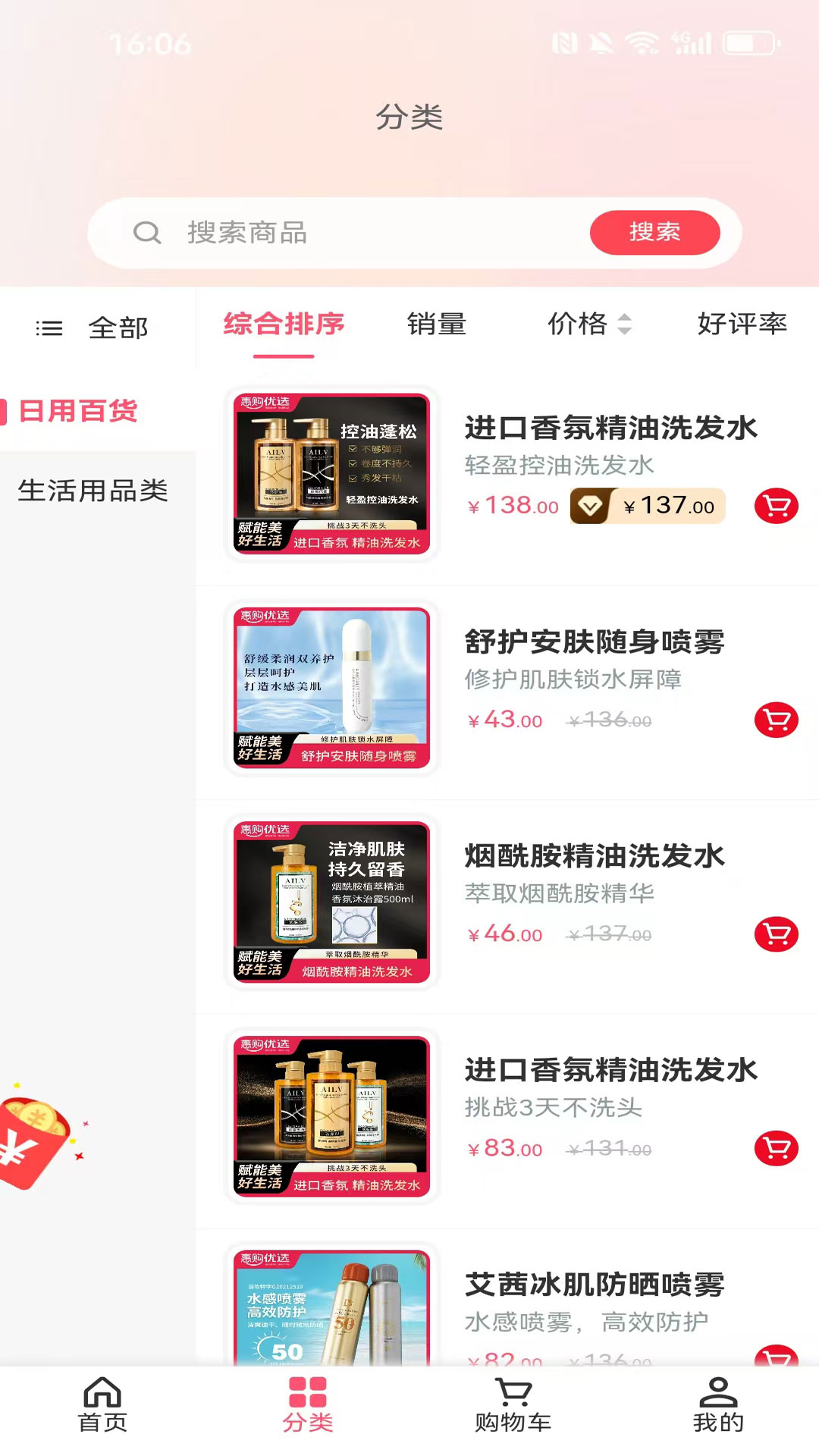Click the magnifier icon in search bar
819x1456 pixels.
(x=149, y=234)
